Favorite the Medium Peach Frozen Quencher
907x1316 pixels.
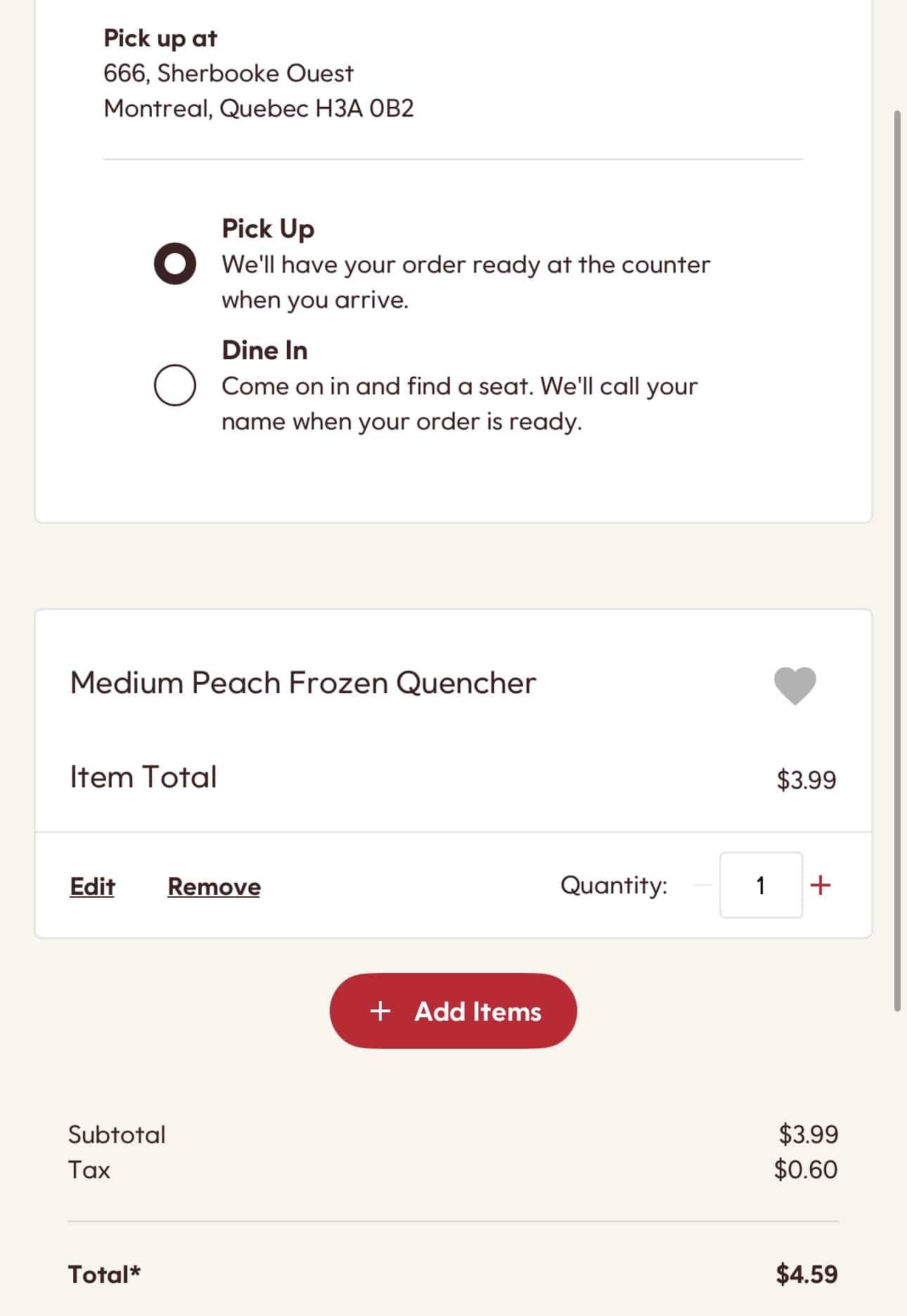[795, 685]
